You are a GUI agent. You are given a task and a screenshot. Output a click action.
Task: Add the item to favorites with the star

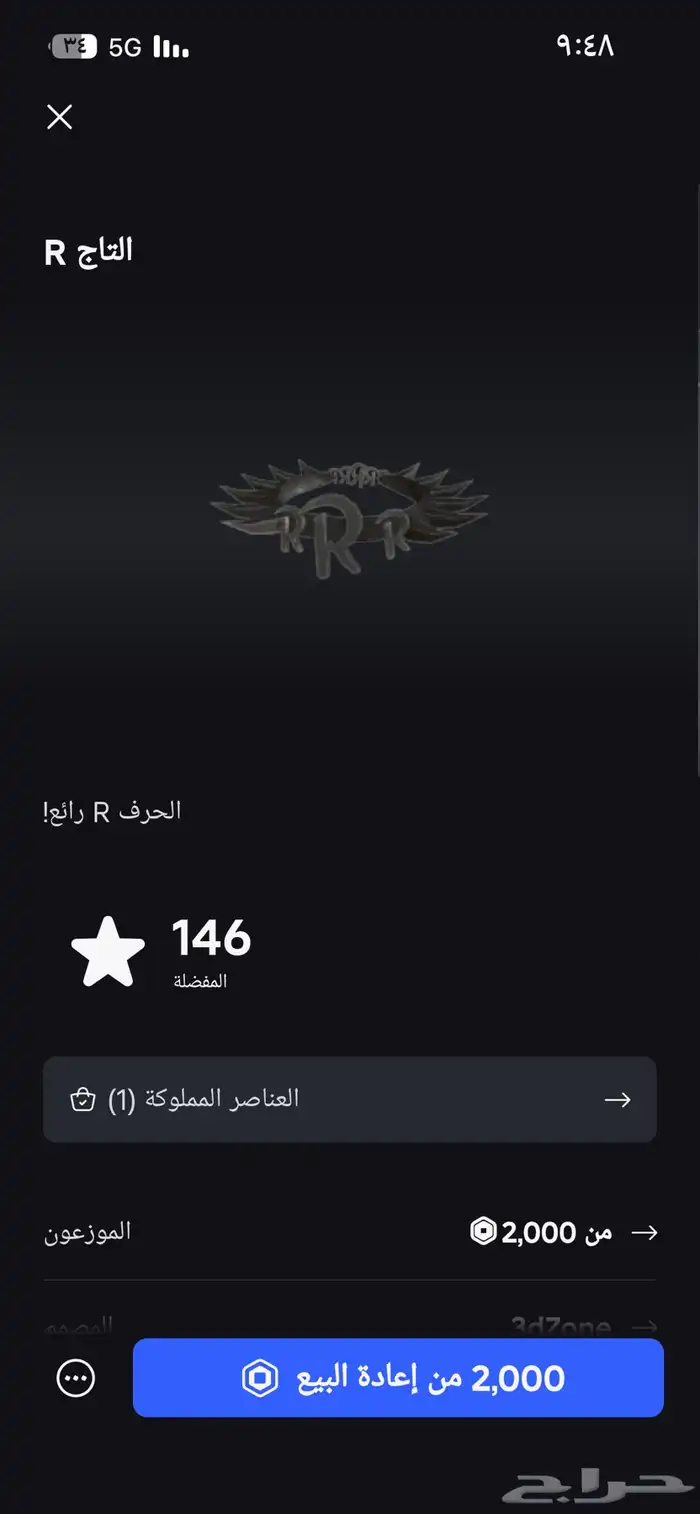pos(108,950)
